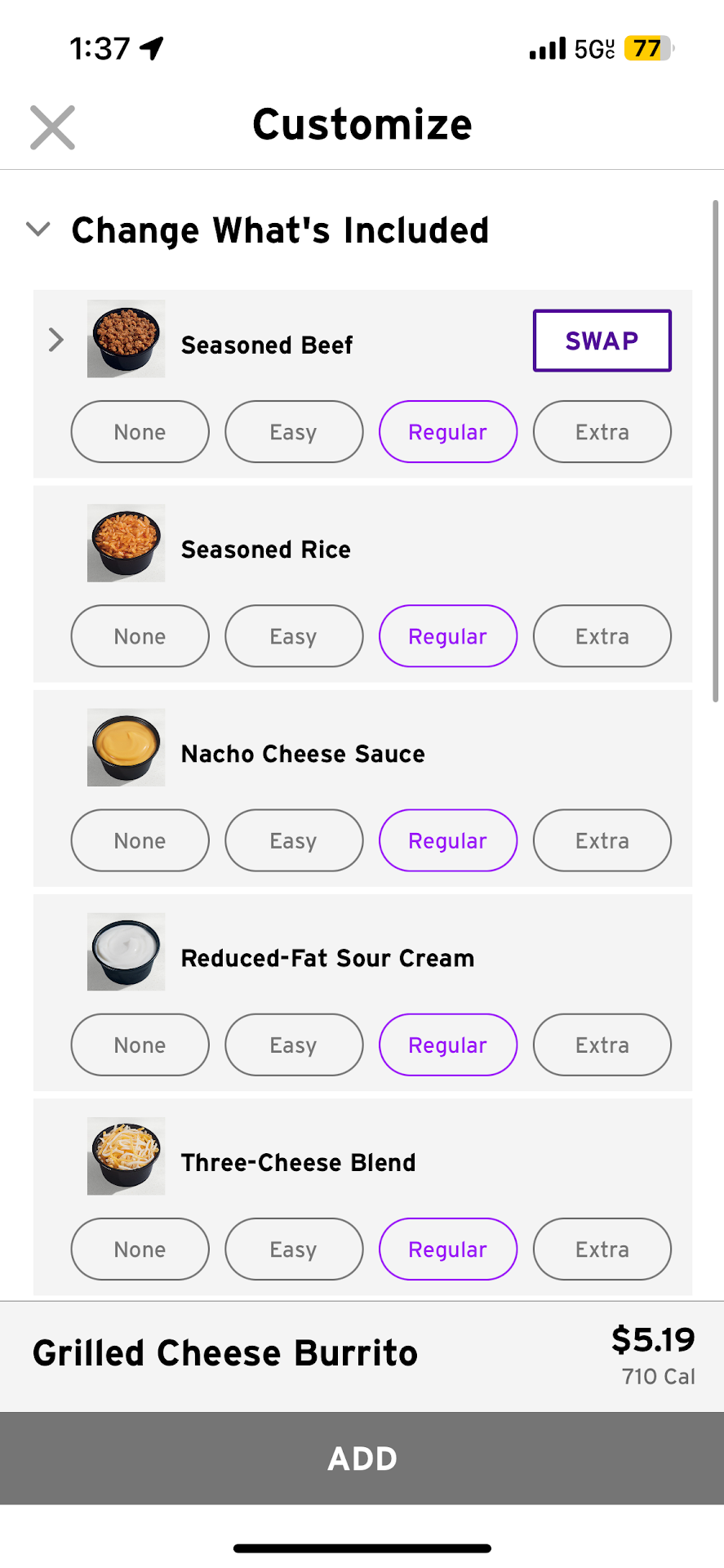Viewport: 724px width, 1568px height.
Task: Remove Reduced-Fat Sour Cream with None
Action: (140, 1045)
